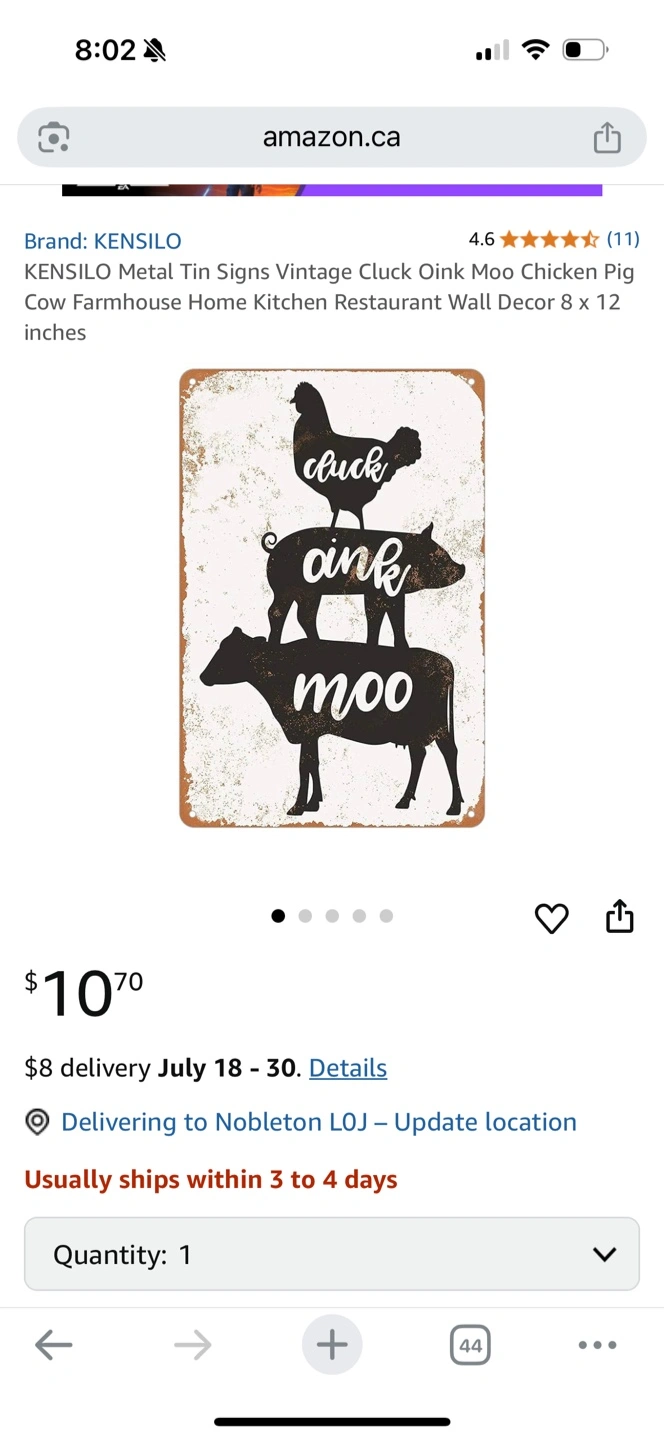View the 11 customer ratings

622,239
